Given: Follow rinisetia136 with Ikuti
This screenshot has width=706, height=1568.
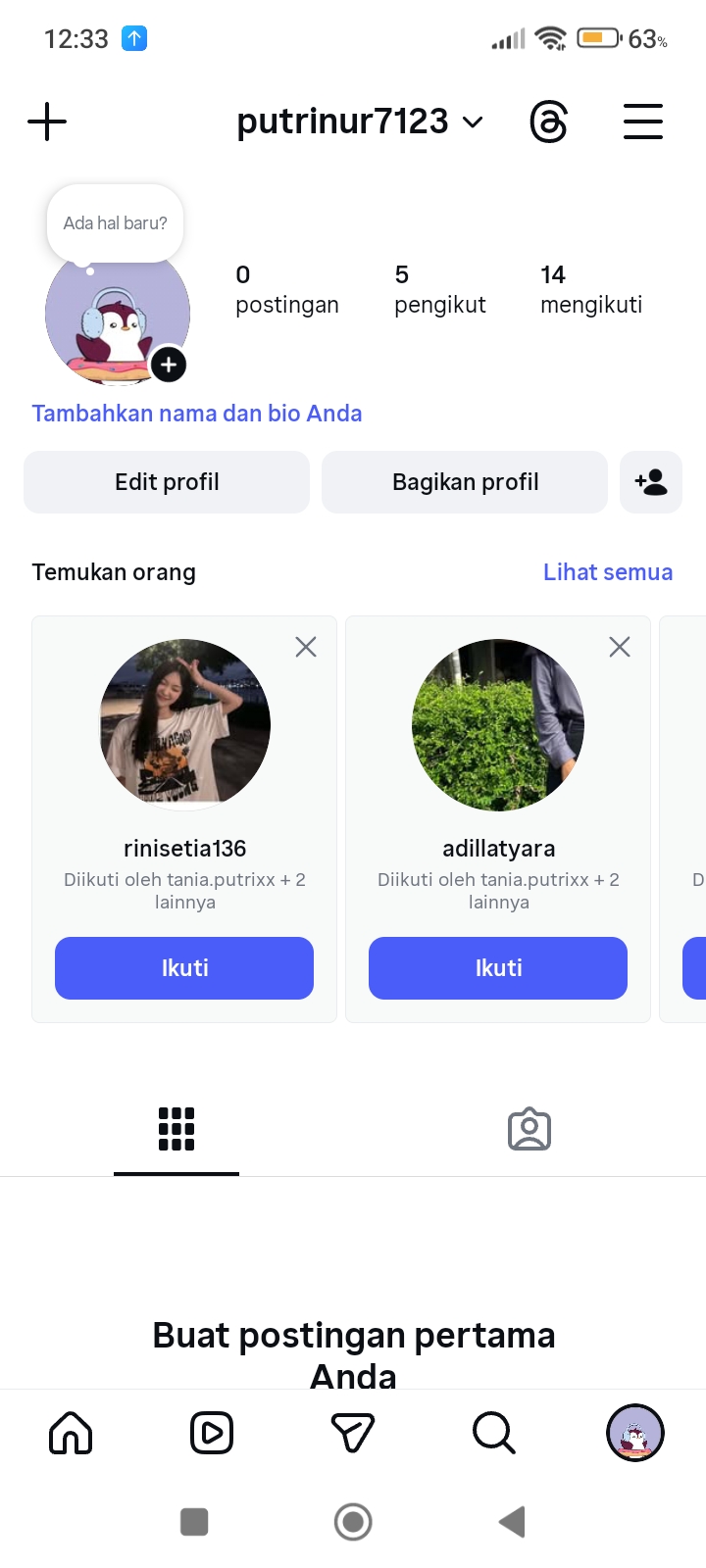Looking at the screenshot, I should 184,968.
